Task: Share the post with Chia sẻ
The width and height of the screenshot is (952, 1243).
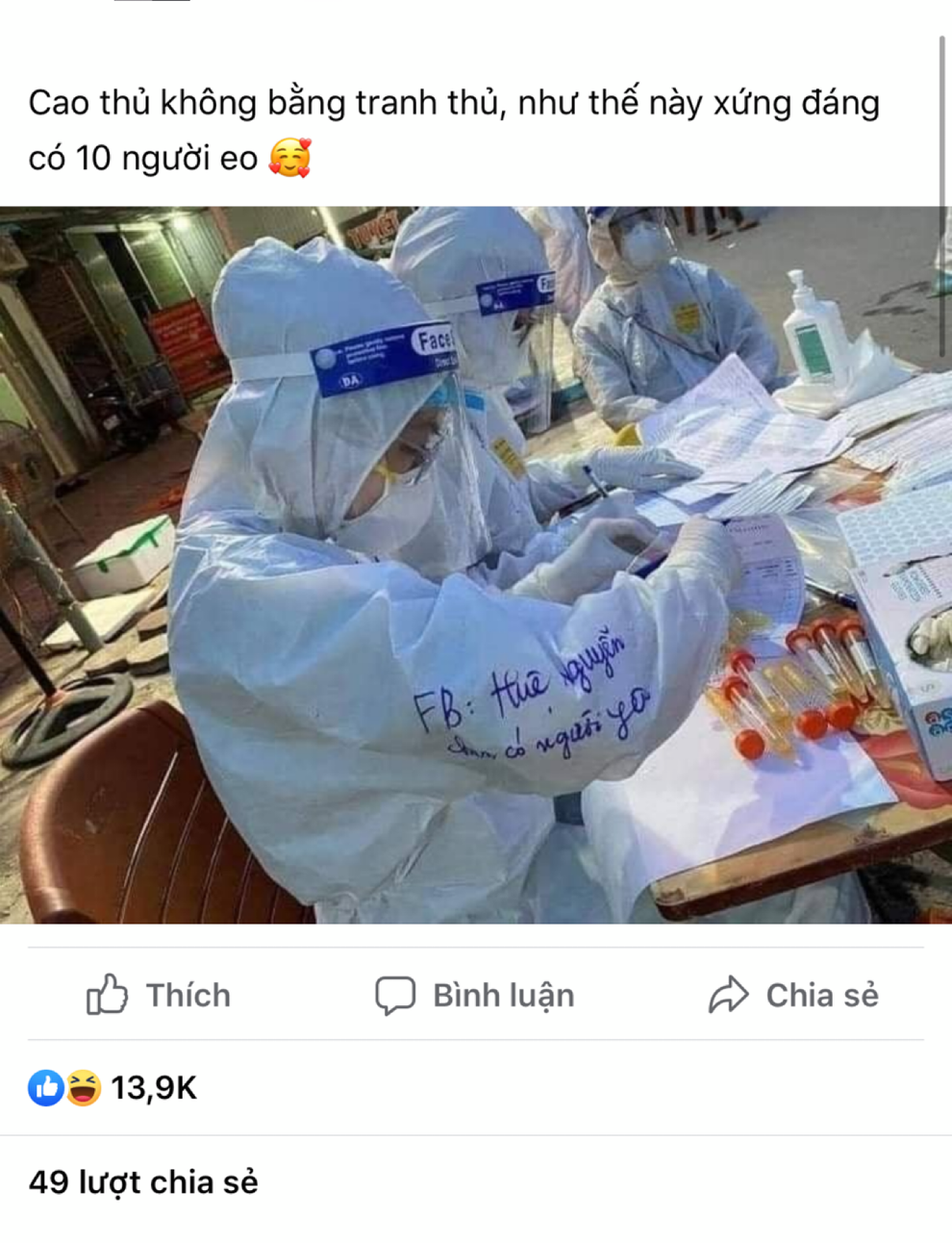Action: (794, 995)
